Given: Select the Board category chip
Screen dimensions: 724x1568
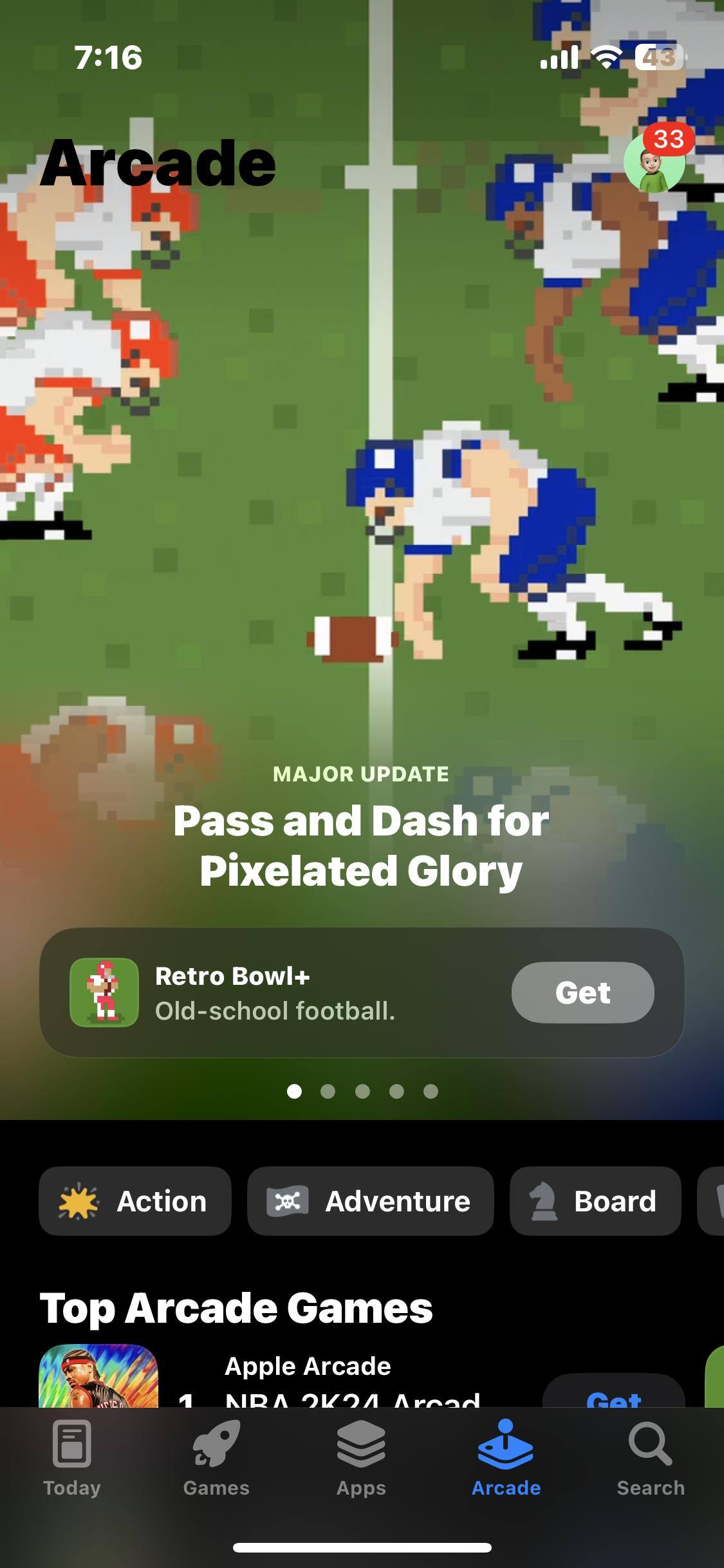Looking at the screenshot, I should point(595,1201).
